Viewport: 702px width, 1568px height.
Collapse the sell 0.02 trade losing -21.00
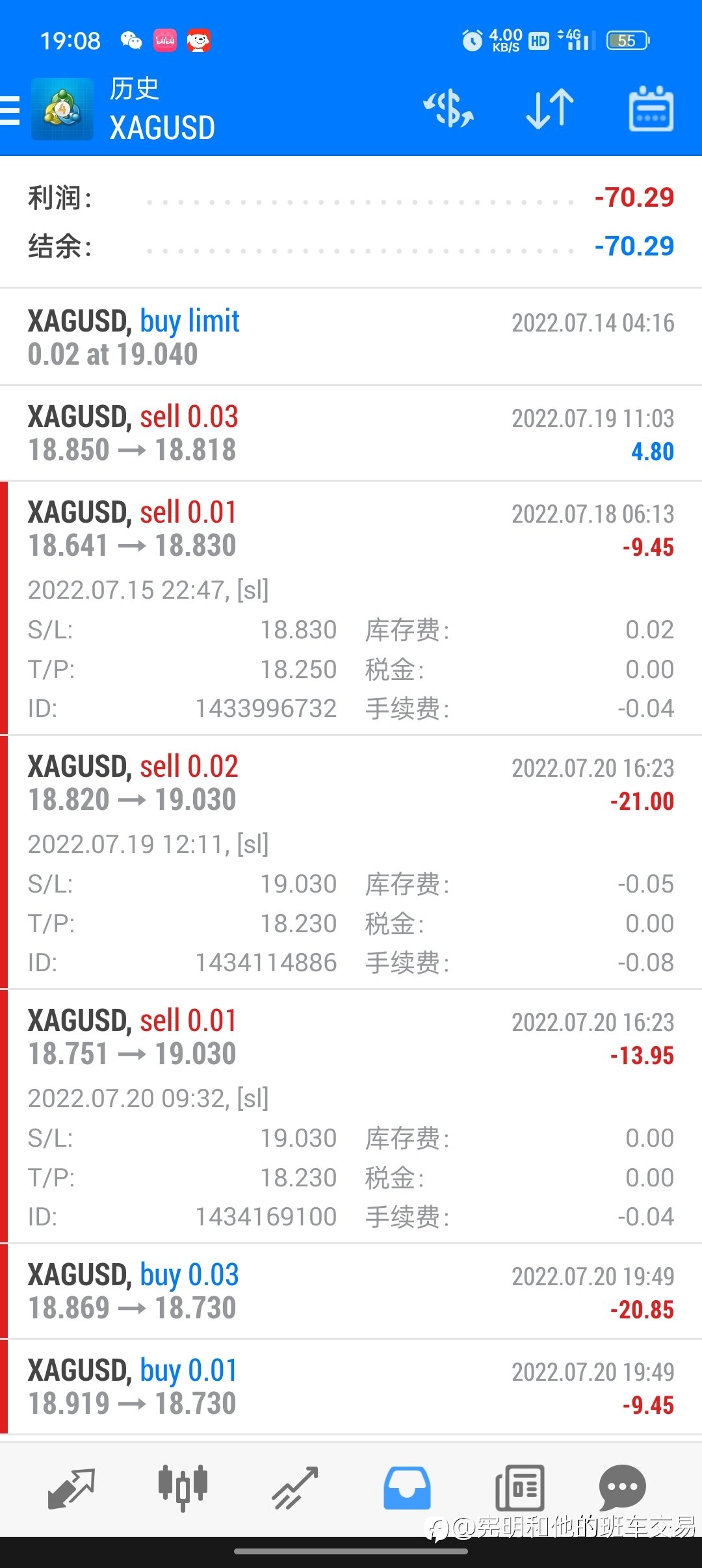[351, 863]
